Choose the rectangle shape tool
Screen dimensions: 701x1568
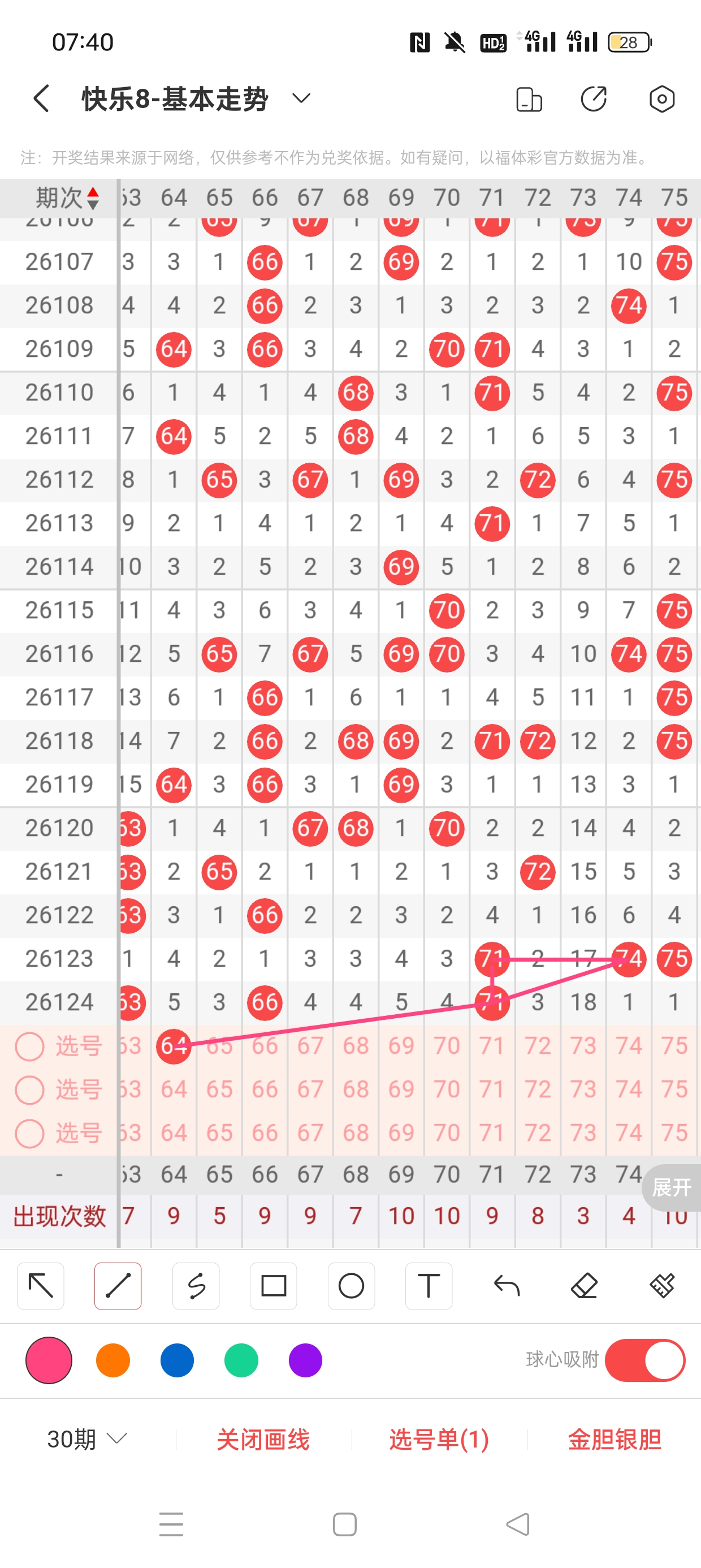click(x=273, y=1286)
